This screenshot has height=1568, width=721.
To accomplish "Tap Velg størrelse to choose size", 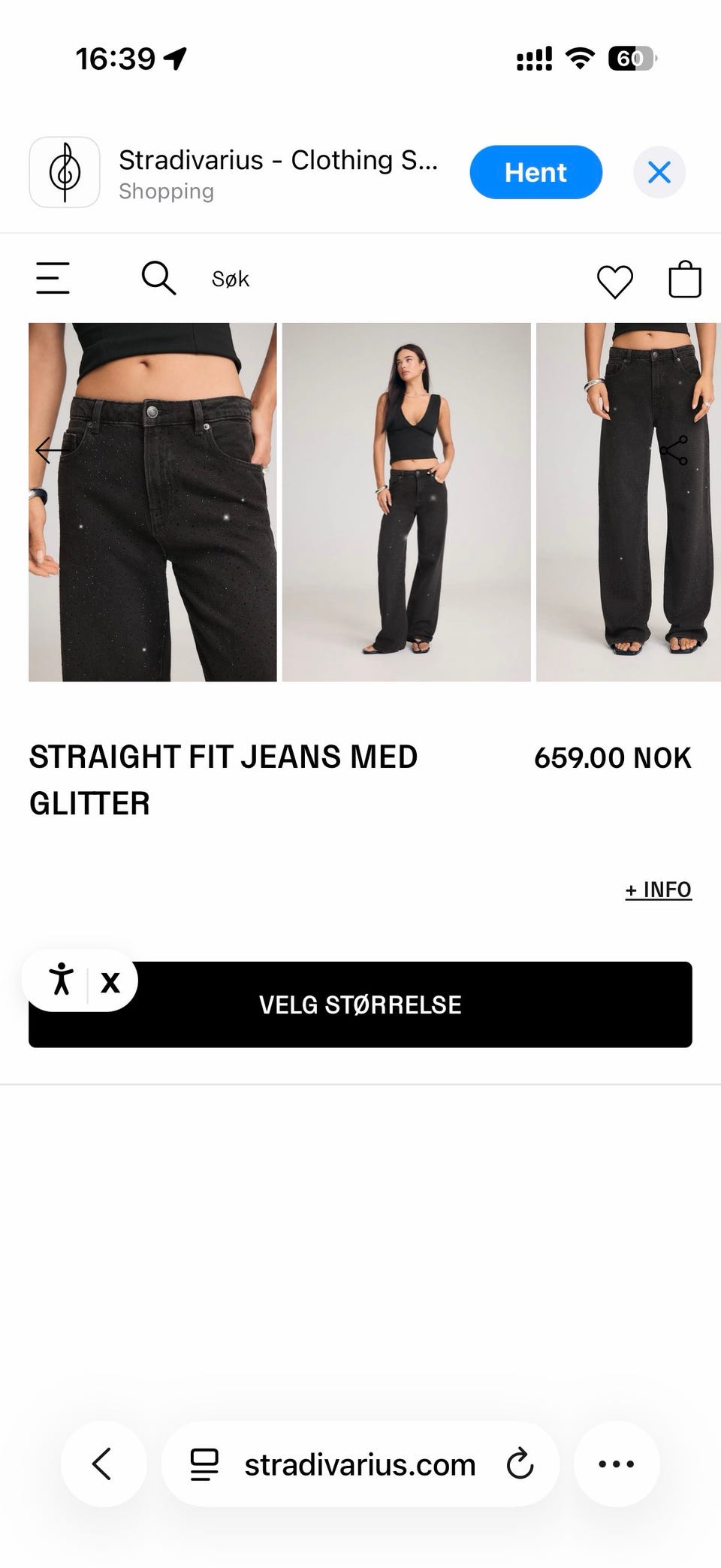I will click(360, 1005).
